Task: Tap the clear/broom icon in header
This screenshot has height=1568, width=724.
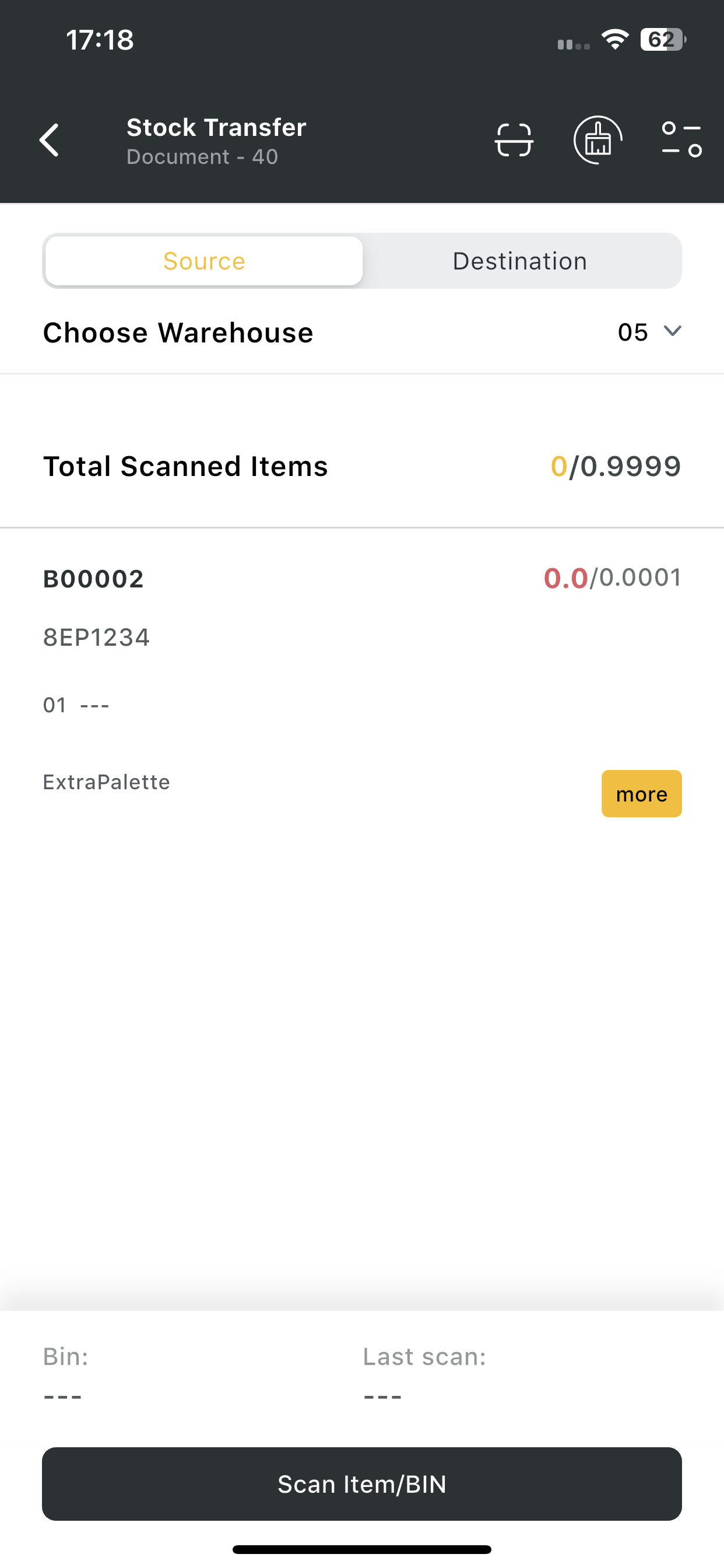Action: [598, 141]
